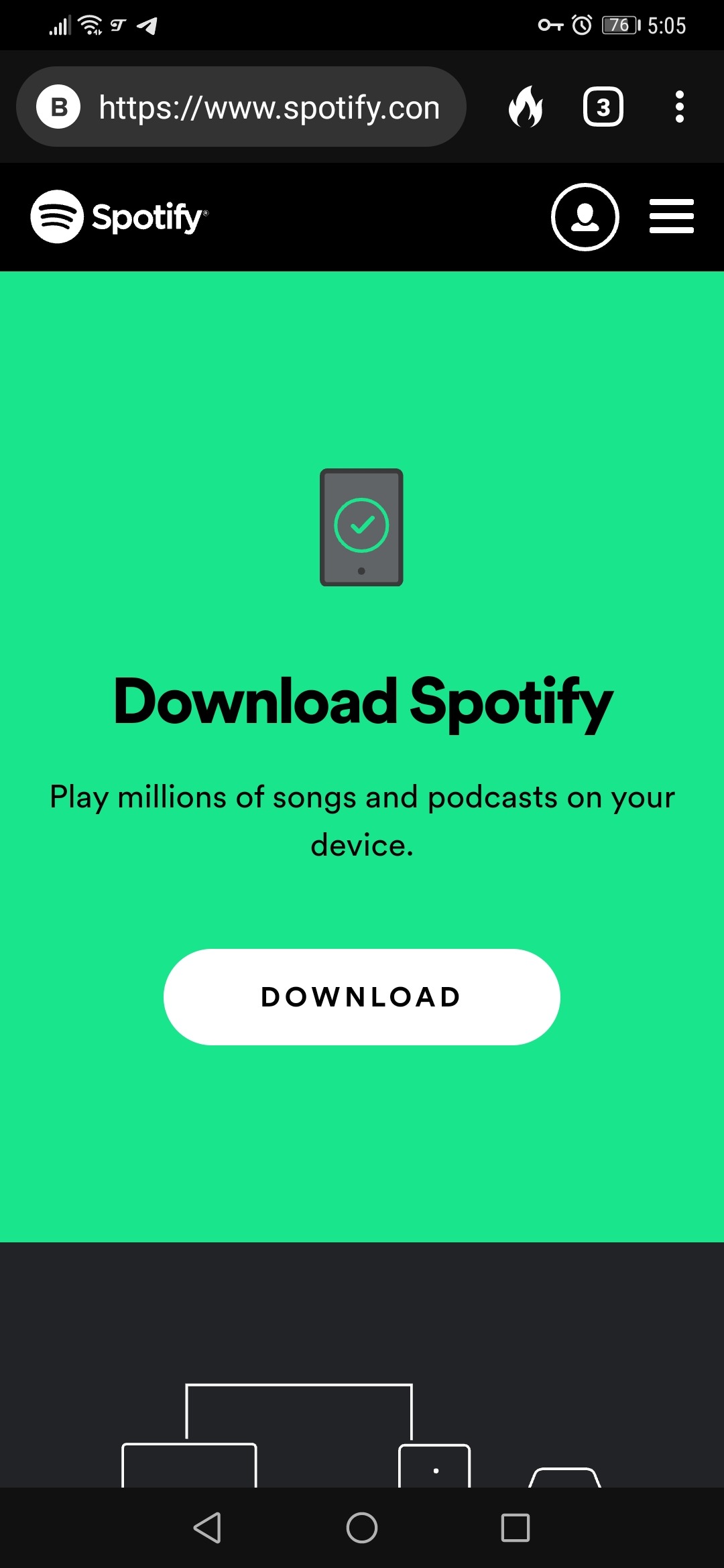Open recent apps from the navigation bar
The image size is (724, 1568).
pos(515,1528)
